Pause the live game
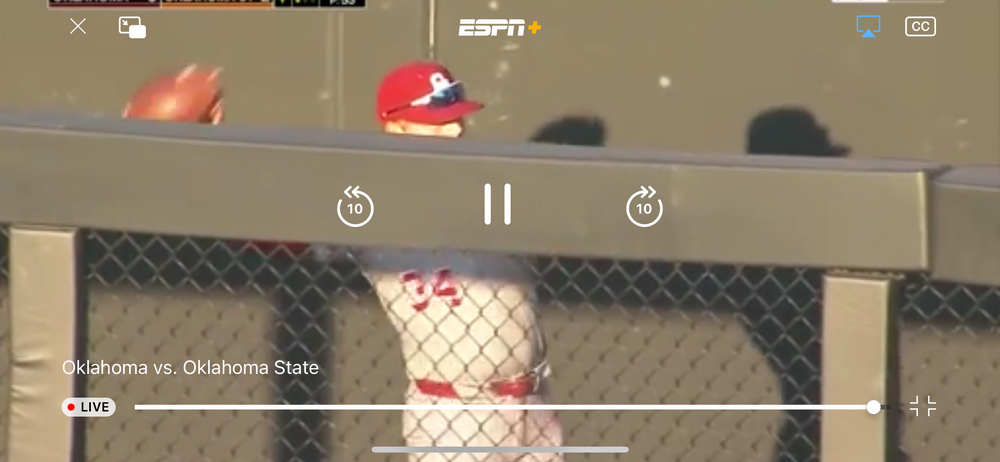Viewport: 1000px width, 462px height. [497, 205]
